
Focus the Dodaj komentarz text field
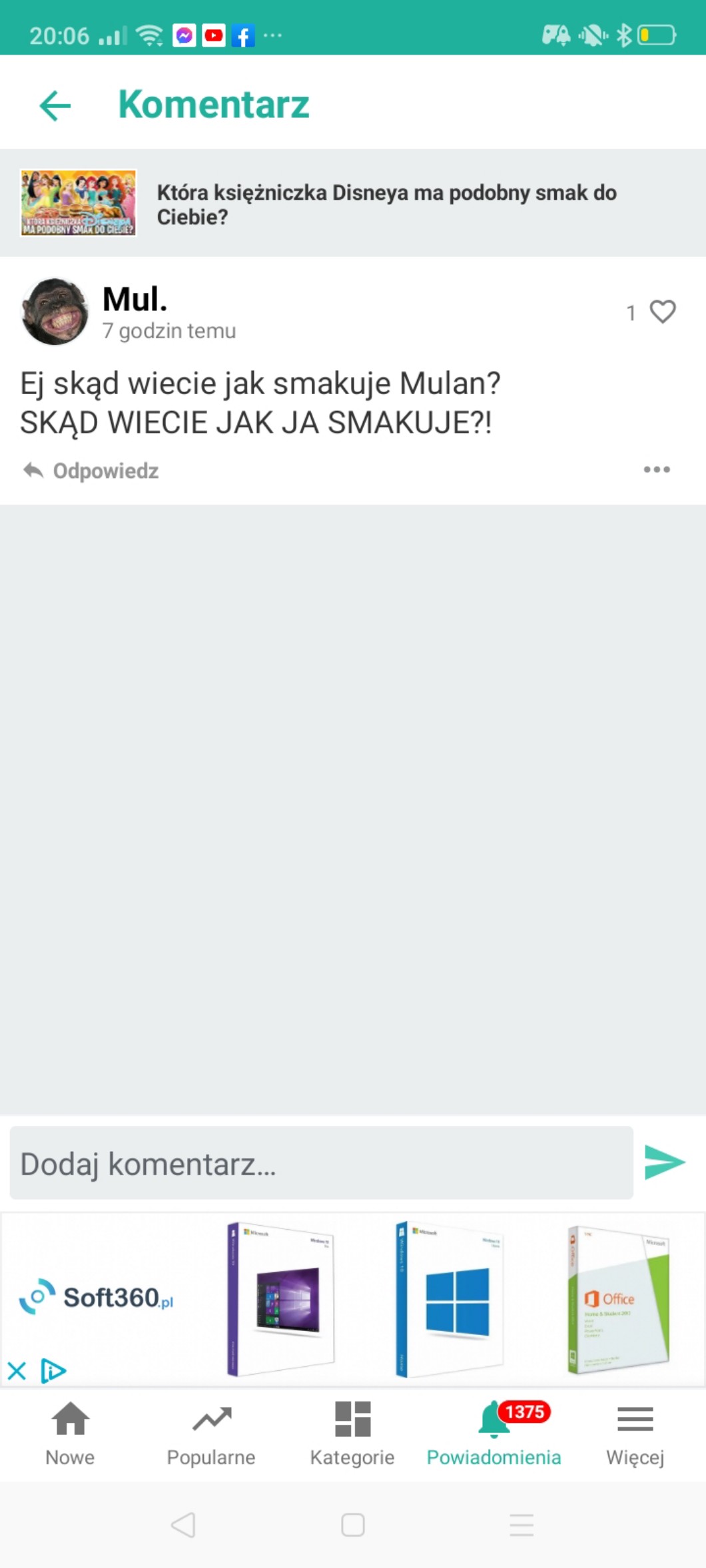pos(321,1163)
